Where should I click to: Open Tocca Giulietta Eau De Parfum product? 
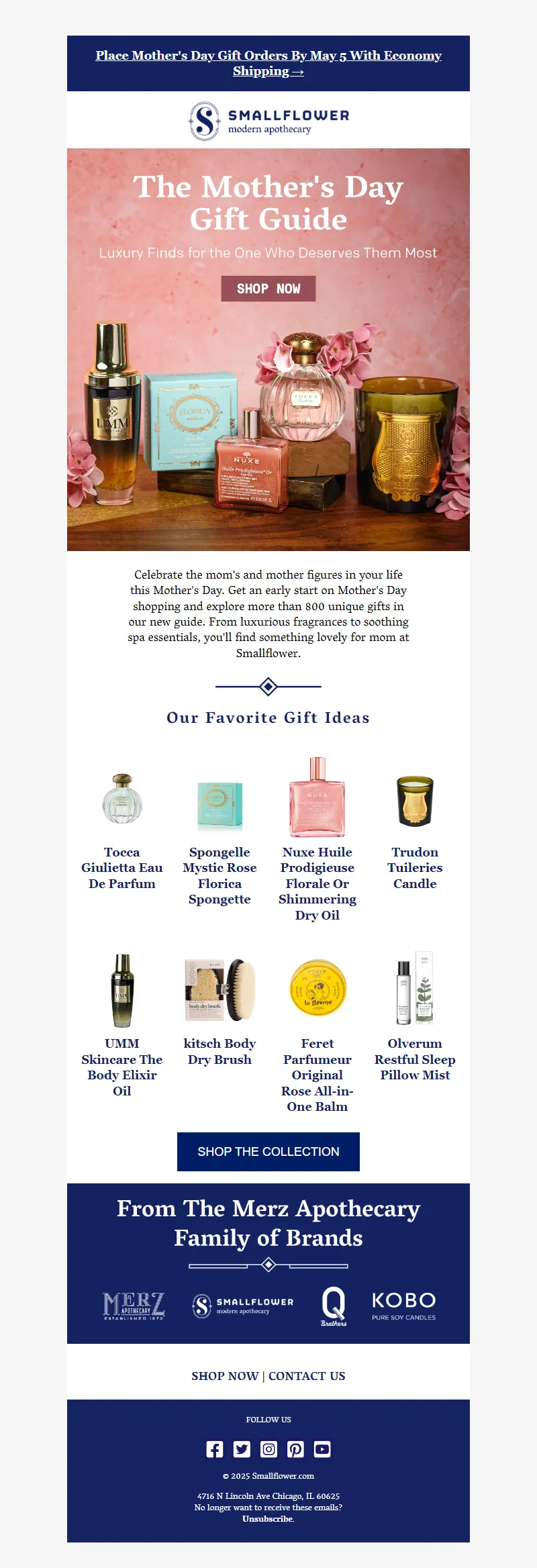pyautogui.click(x=121, y=868)
